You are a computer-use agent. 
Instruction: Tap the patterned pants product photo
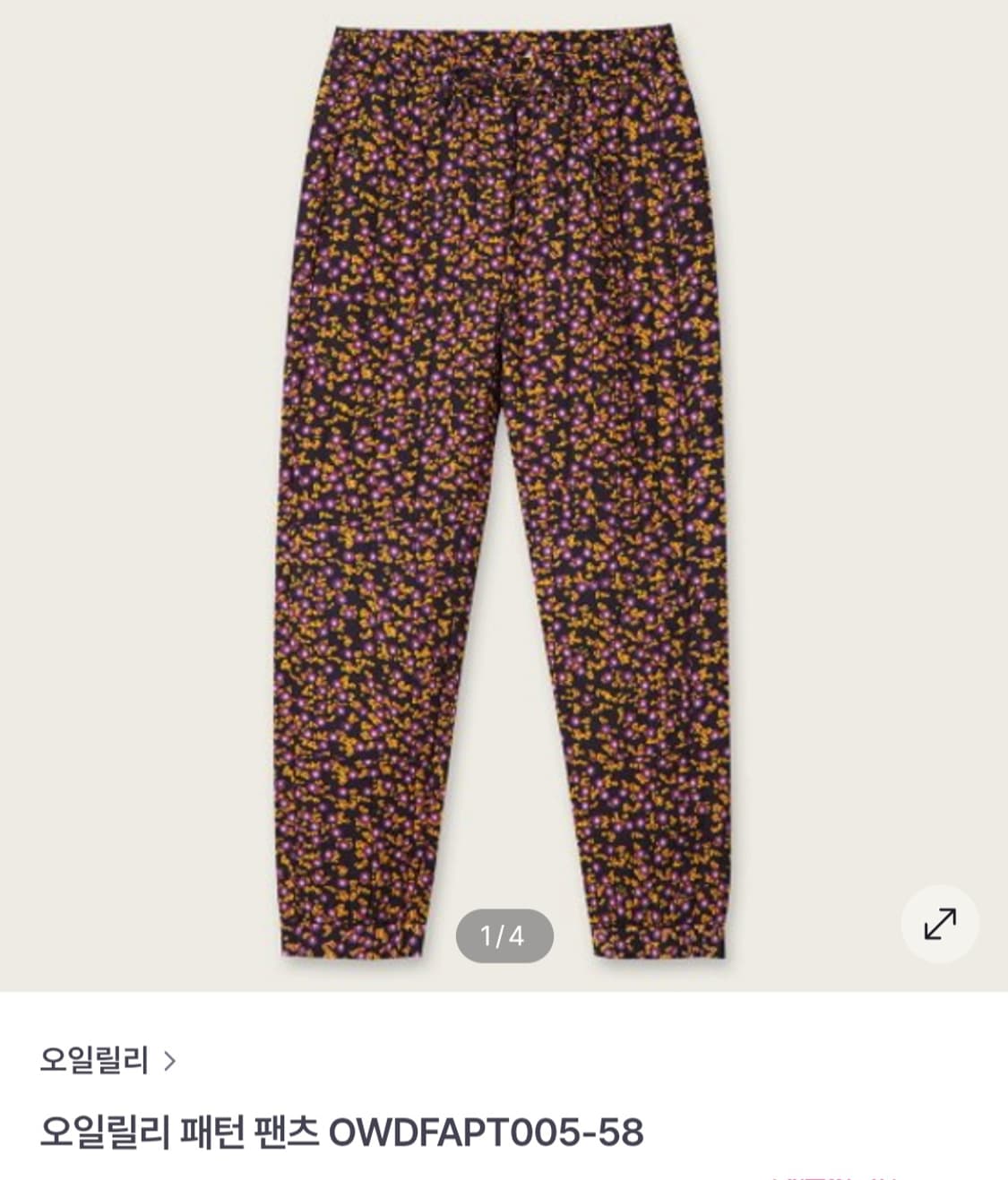pos(504,493)
